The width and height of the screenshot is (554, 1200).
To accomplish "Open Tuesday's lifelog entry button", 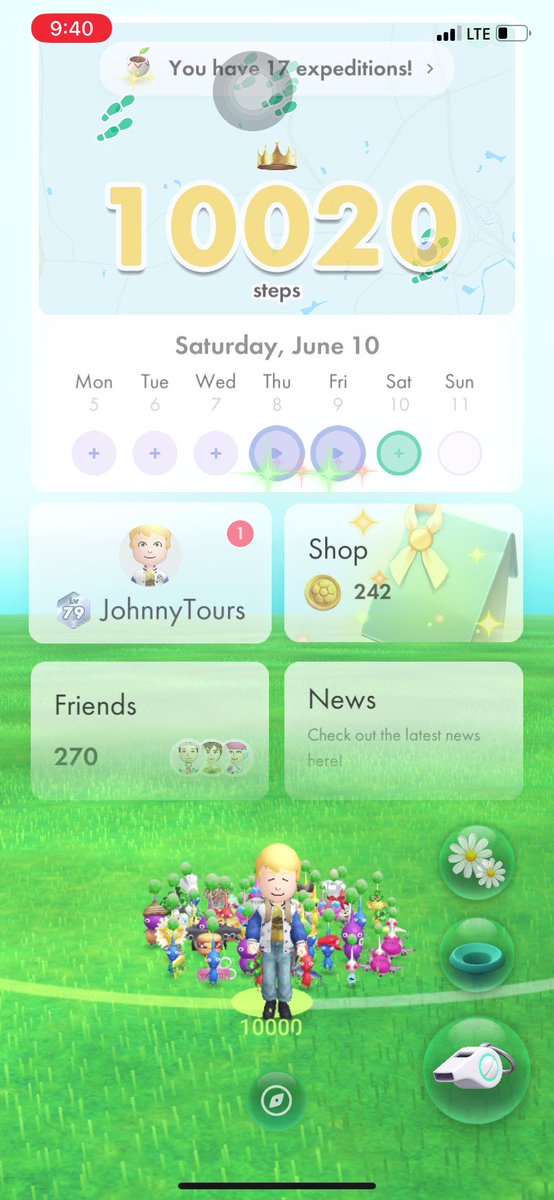I will point(155,454).
